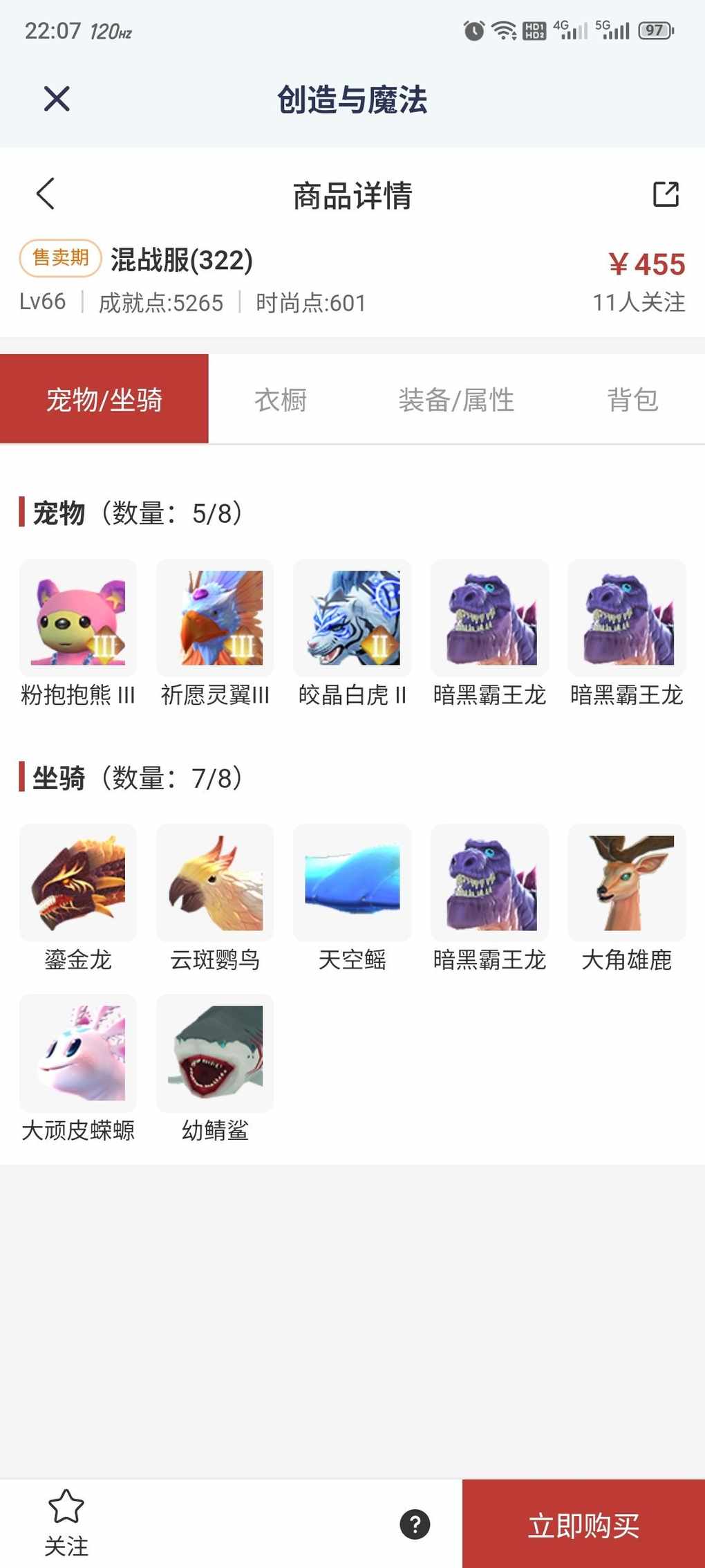The height and width of the screenshot is (1568, 705).
Task: Open the help question mark
Action: coord(415,1524)
